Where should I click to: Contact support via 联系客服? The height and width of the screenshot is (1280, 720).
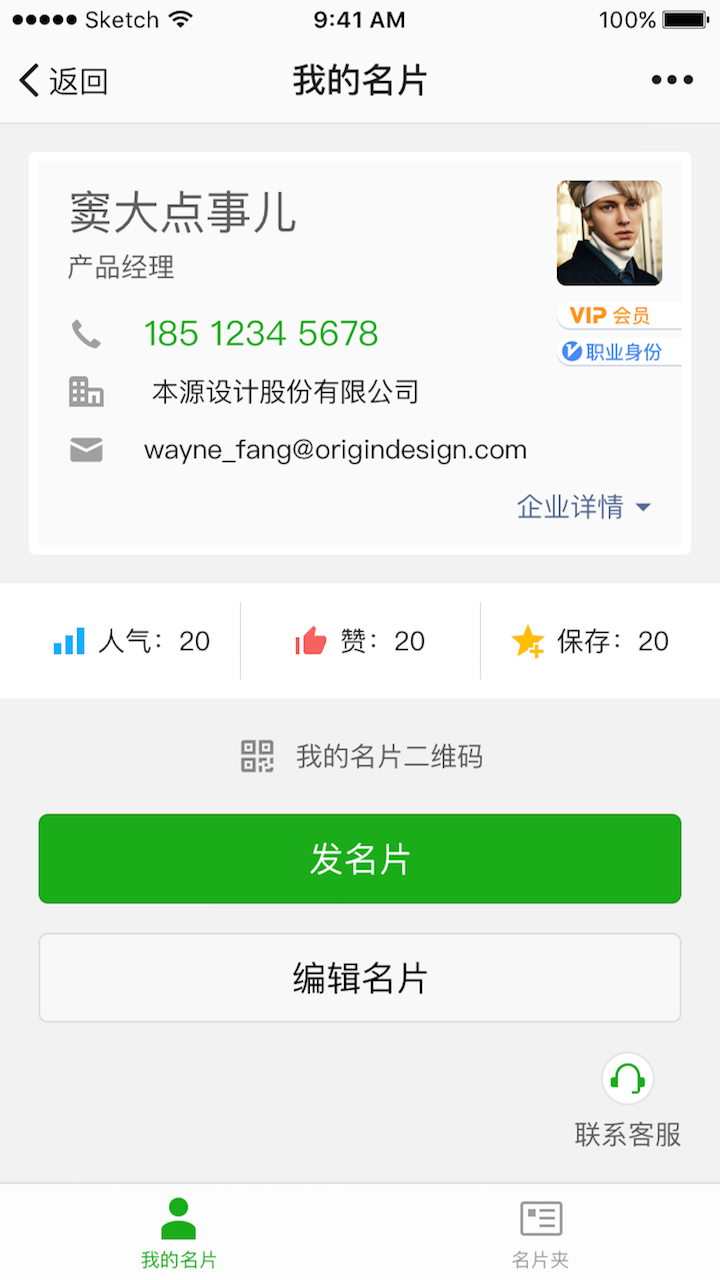click(x=628, y=1100)
